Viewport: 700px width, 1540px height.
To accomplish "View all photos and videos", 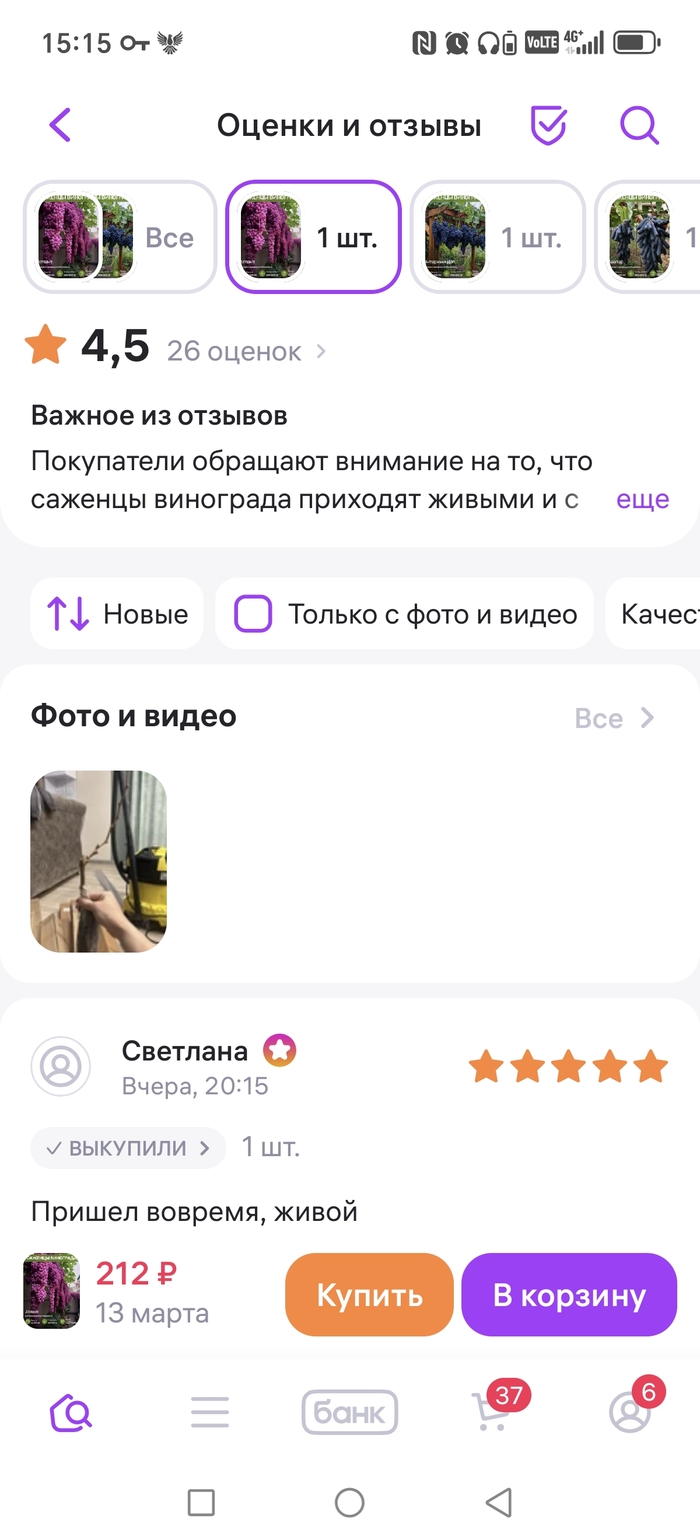I will tap(613, 718).
